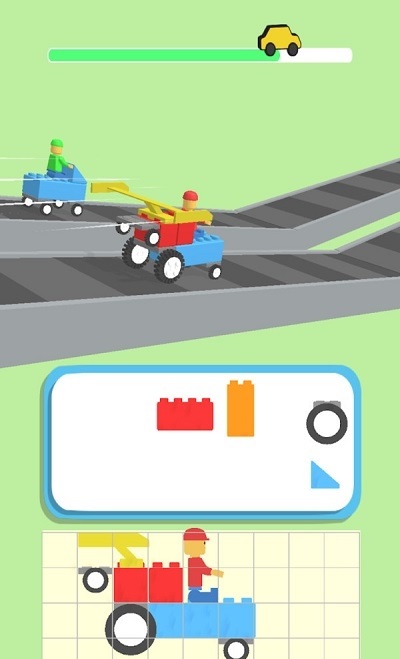
Task: Select the blue triangular wedge piece
Action: click(324, 475)
